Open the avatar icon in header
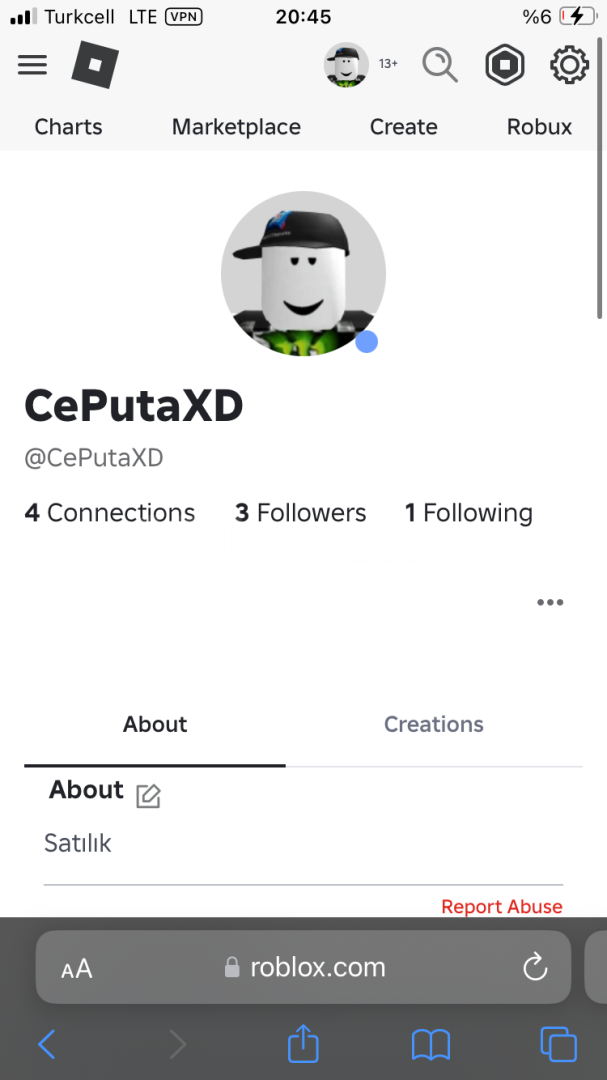The width and height of the screenshot is (607, 1080). (346, 66)
